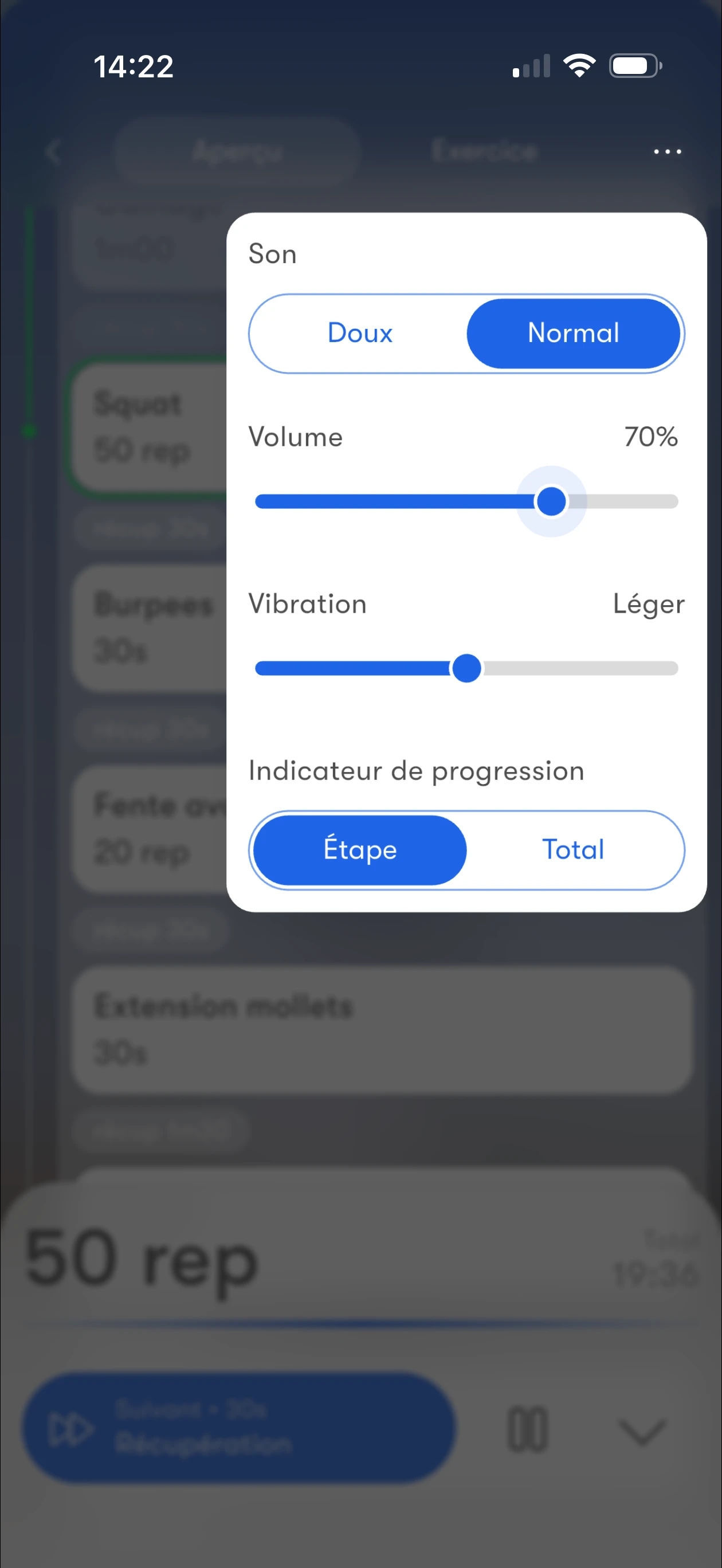The image size is (722, 1568).
Task: Switch progress indicator to Total
Action: click(574, 850)
